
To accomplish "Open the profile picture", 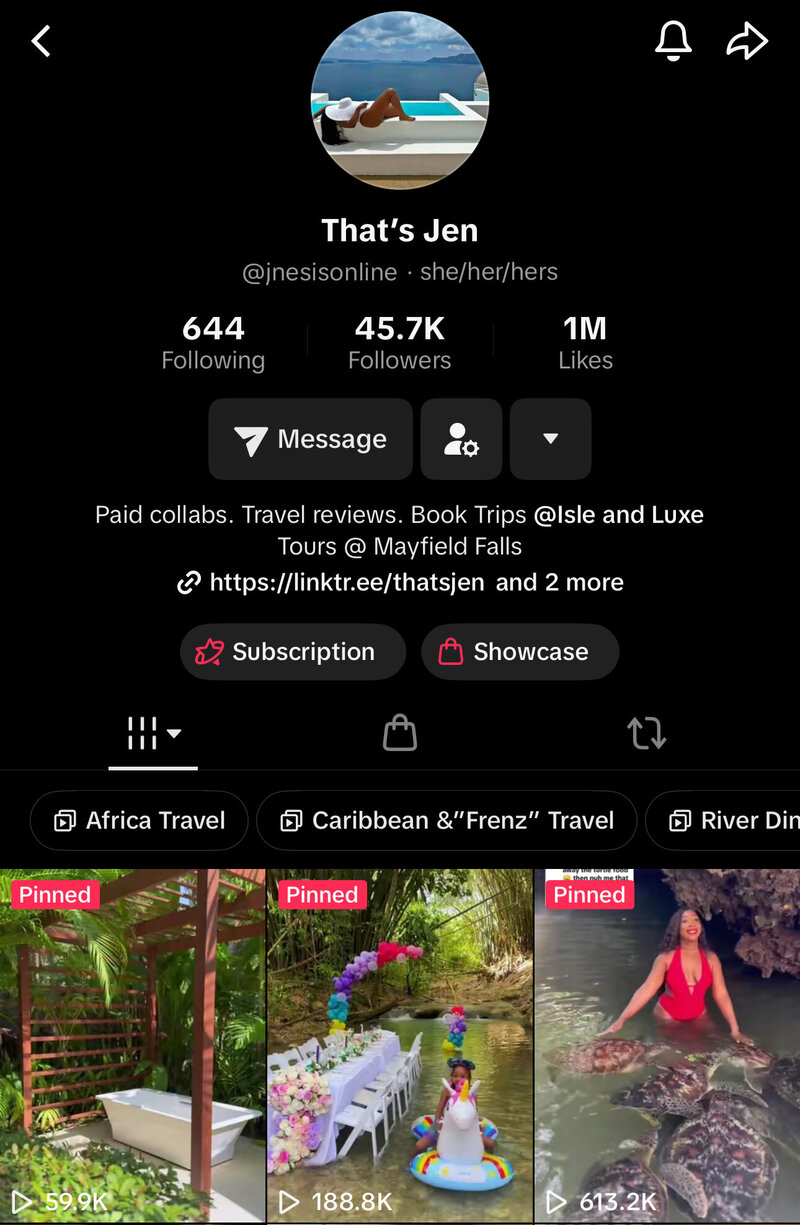I will [x=400, y=100].
